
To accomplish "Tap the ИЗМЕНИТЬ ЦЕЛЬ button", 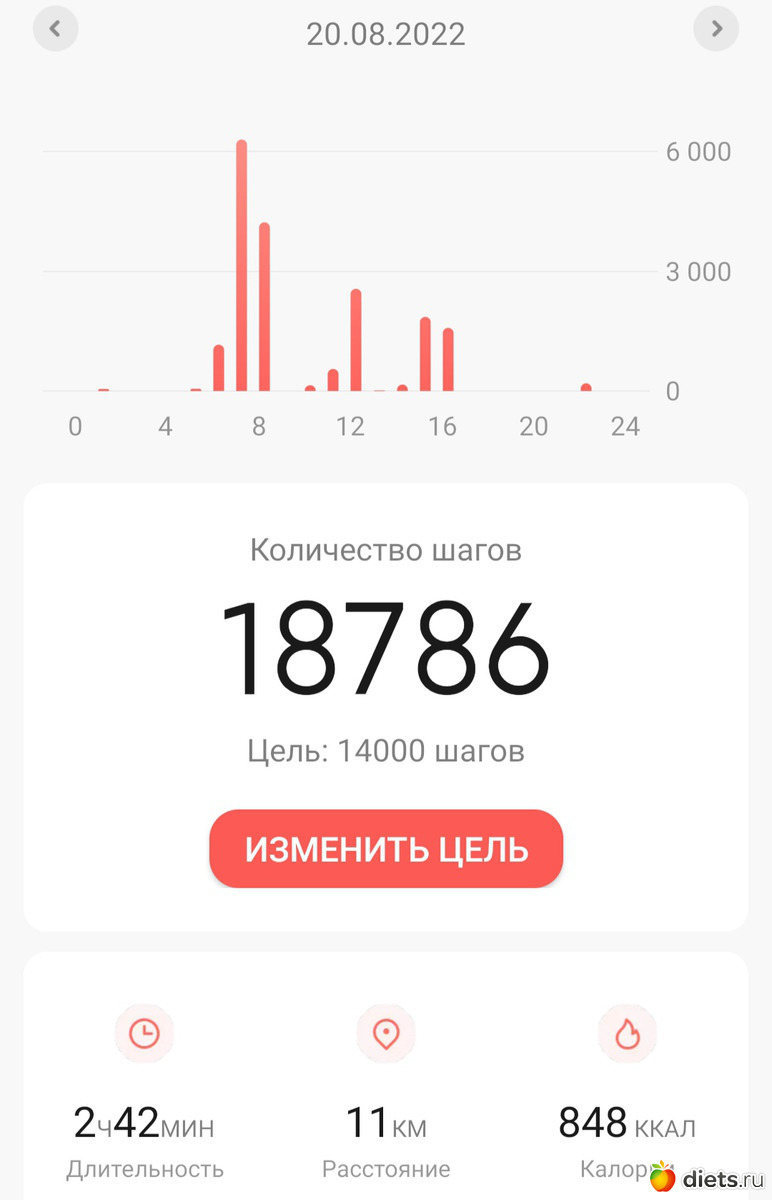I will tap(386, 849).
